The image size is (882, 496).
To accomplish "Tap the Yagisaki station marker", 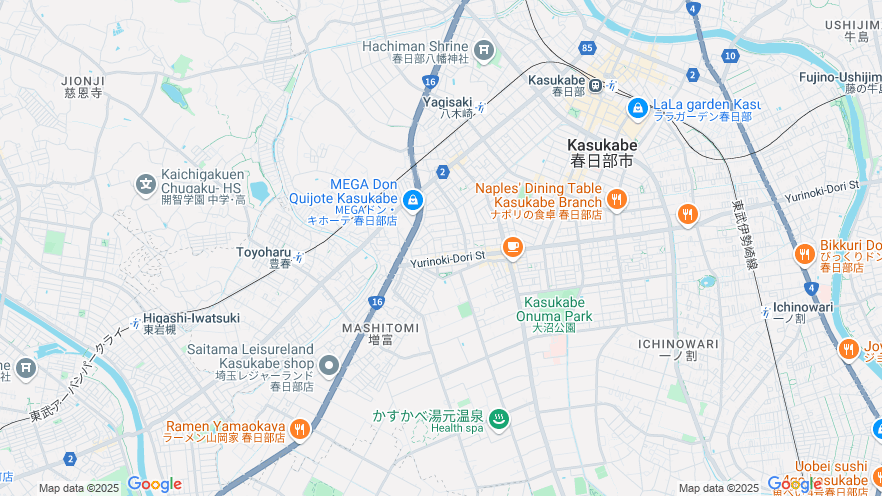I will tap(481, 107).
